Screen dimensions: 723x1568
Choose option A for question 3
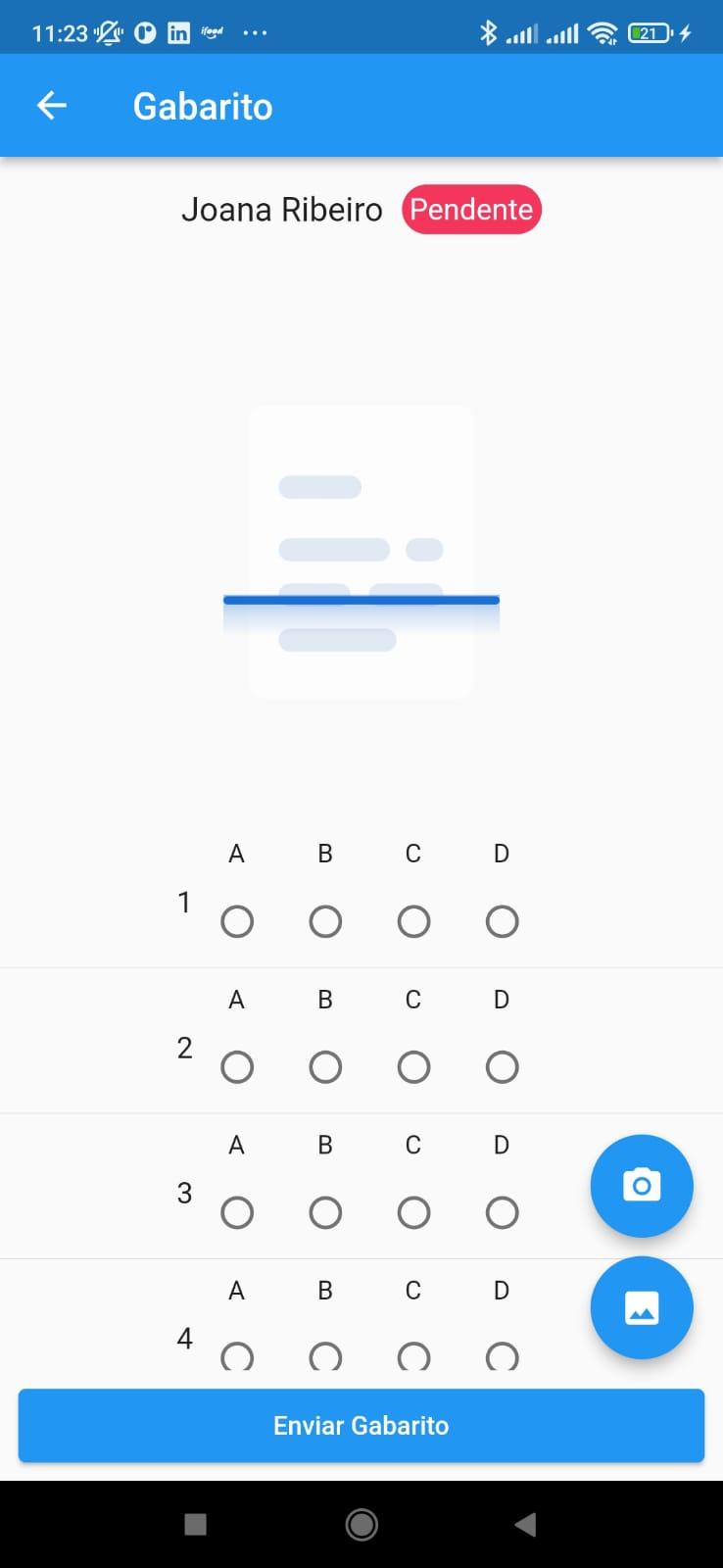[x=237, y=1212]
